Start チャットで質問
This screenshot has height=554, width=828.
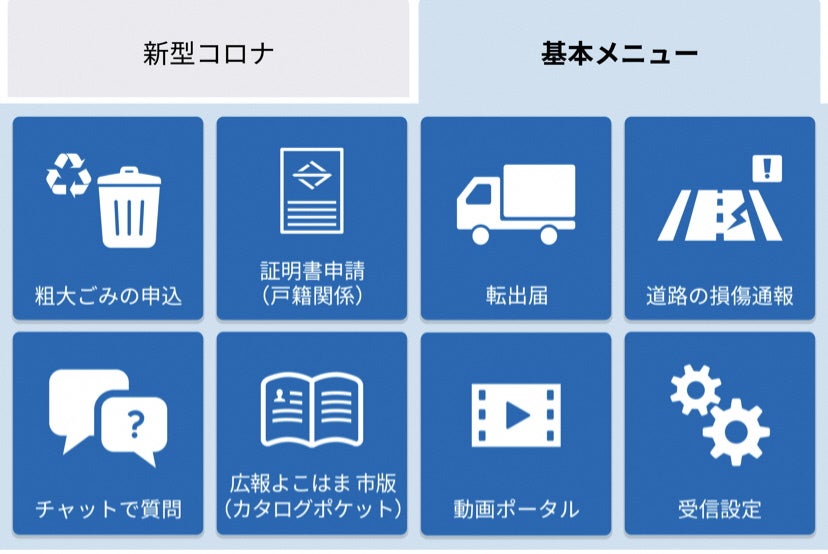[x=108, y=434]
